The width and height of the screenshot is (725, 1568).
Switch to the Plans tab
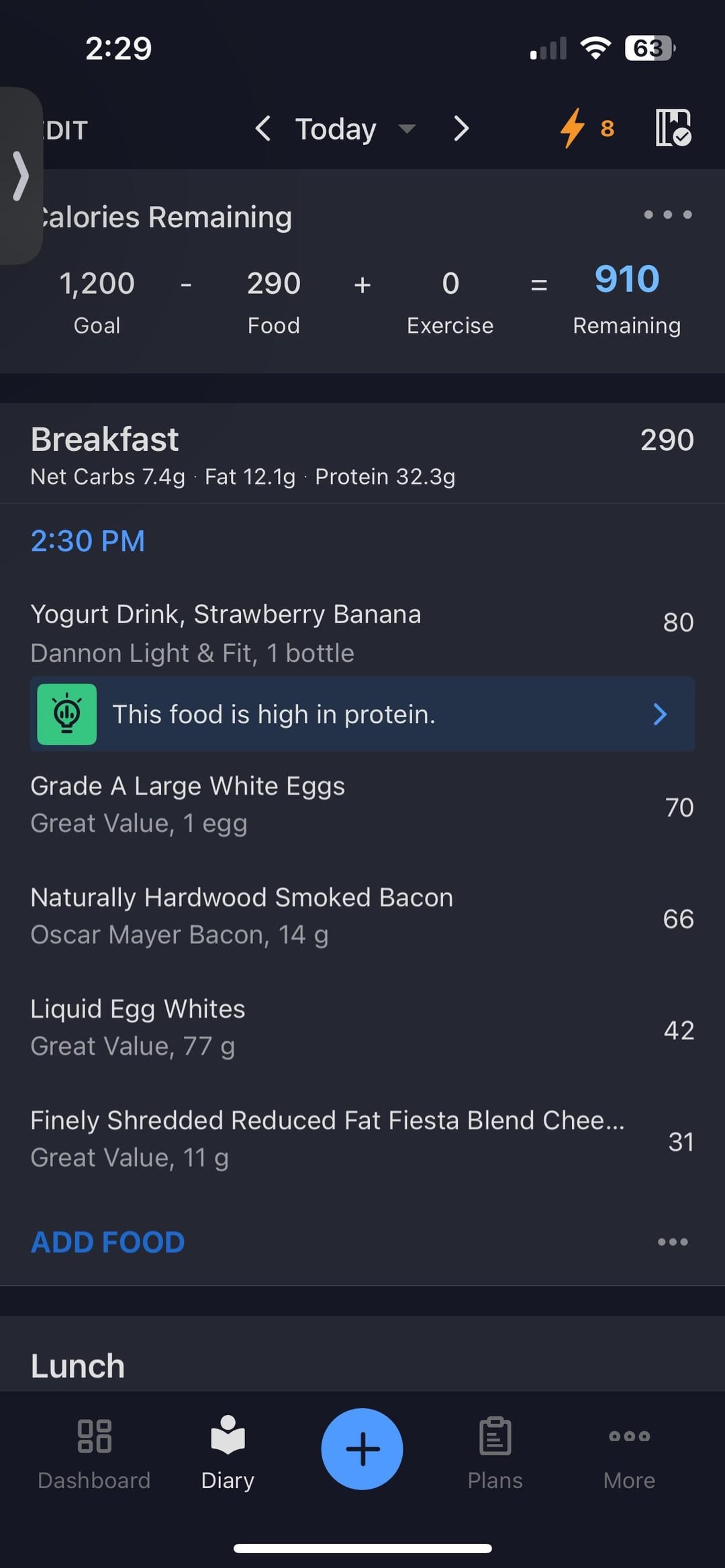pos(495,1453)
